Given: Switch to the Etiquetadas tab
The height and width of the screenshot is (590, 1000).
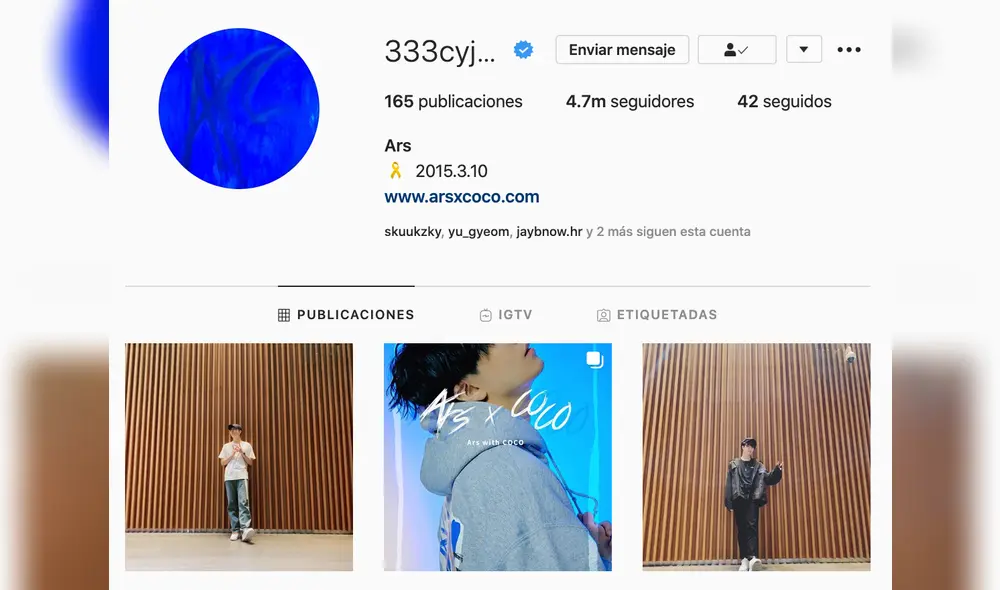Looking at the screenshot, I should [657, 315].
